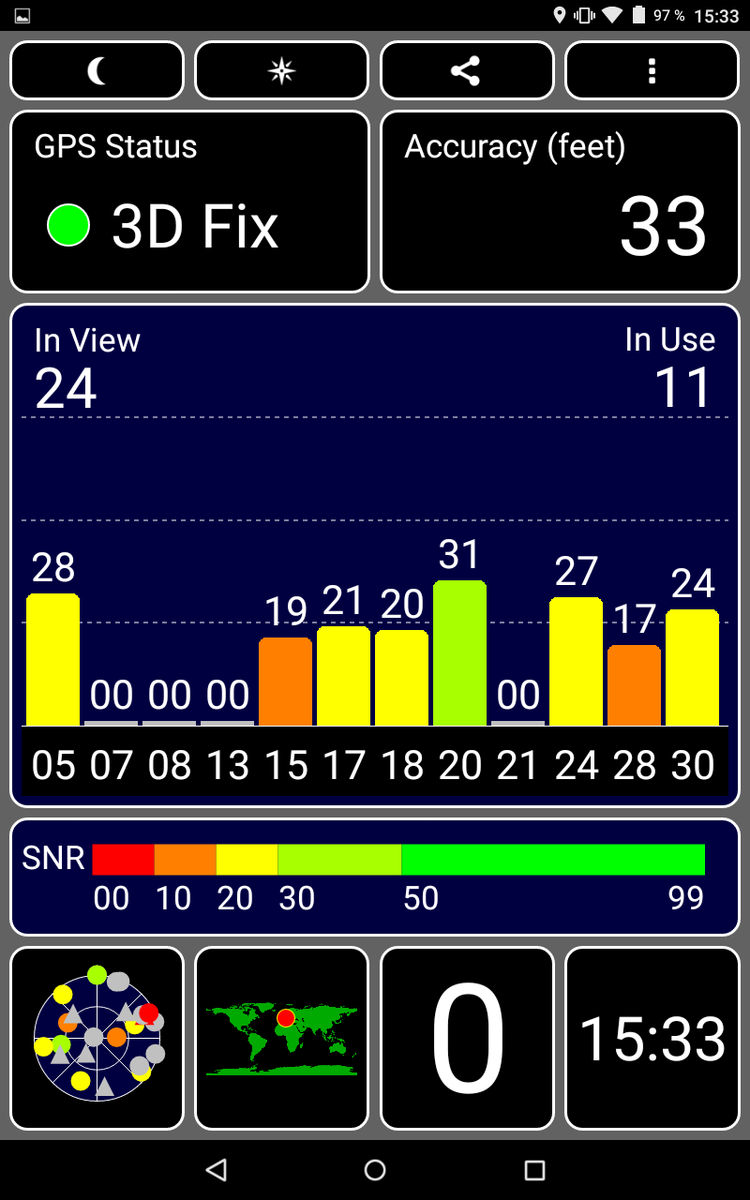This screenshot has height=1200, width=750.
Task: Open the satellite sky view tile
Action: (x=97, y=1037)
